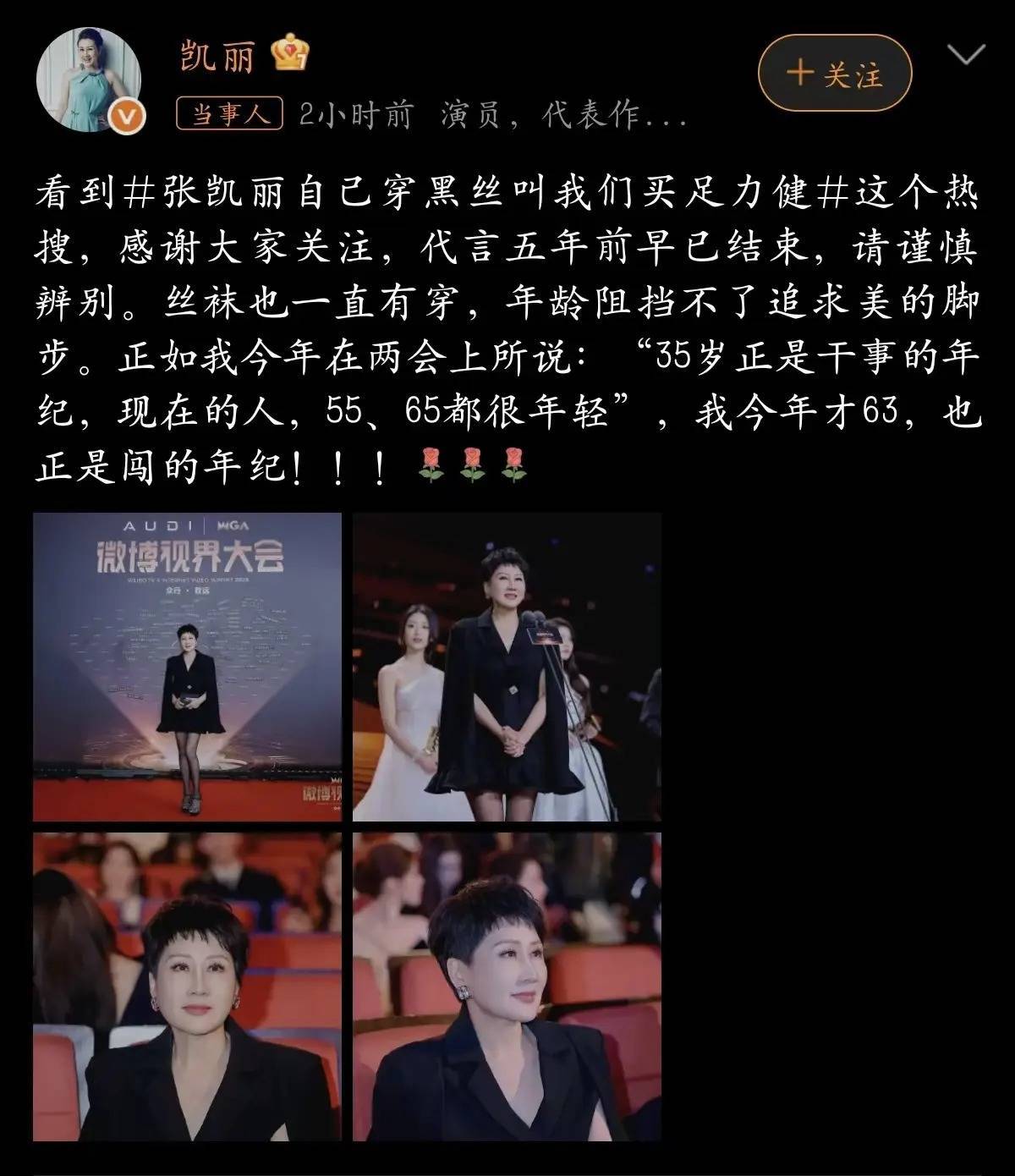Open 凯丽's profile avatar
Image resolution: width=1015 pixels, height=1176 pixels.
(x=90, y=83)
